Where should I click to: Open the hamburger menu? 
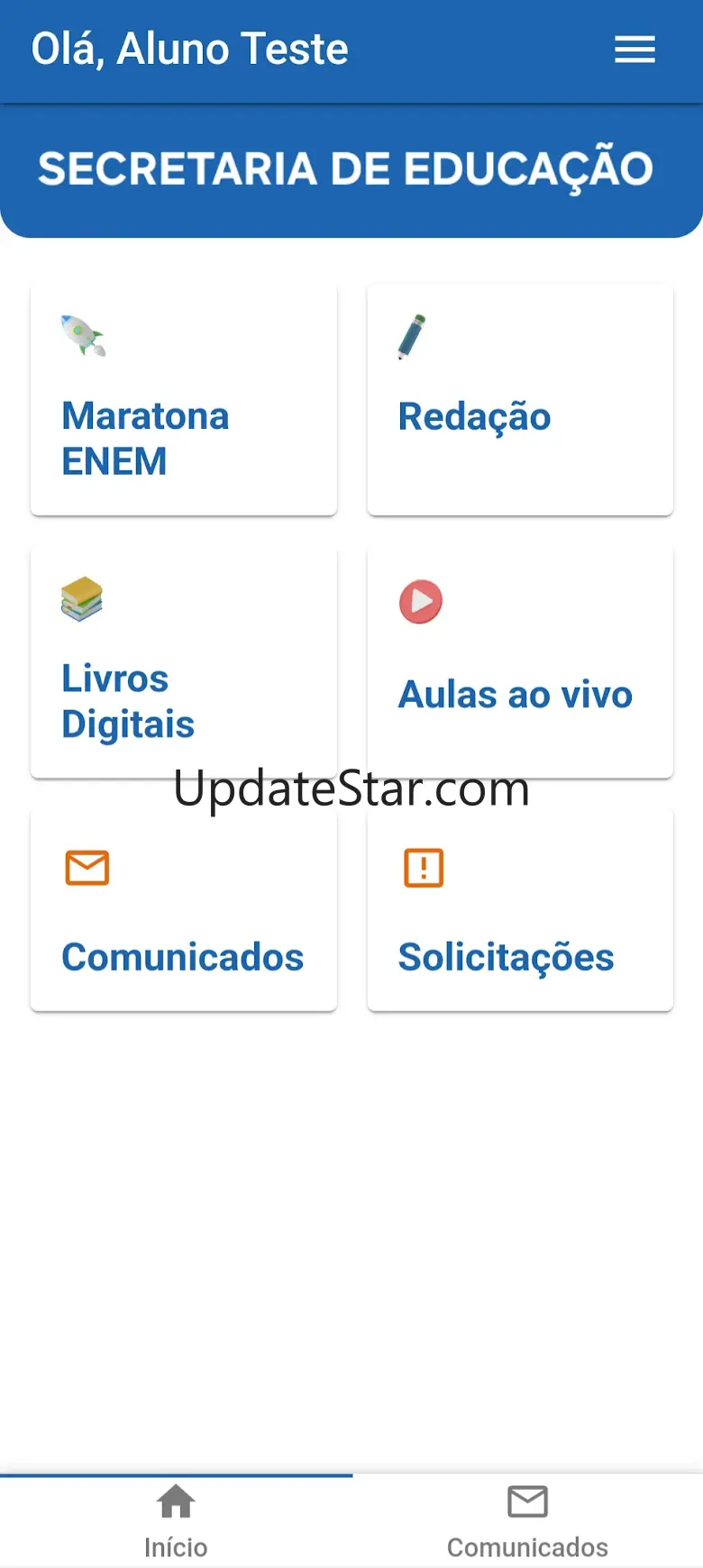(635, 50)
